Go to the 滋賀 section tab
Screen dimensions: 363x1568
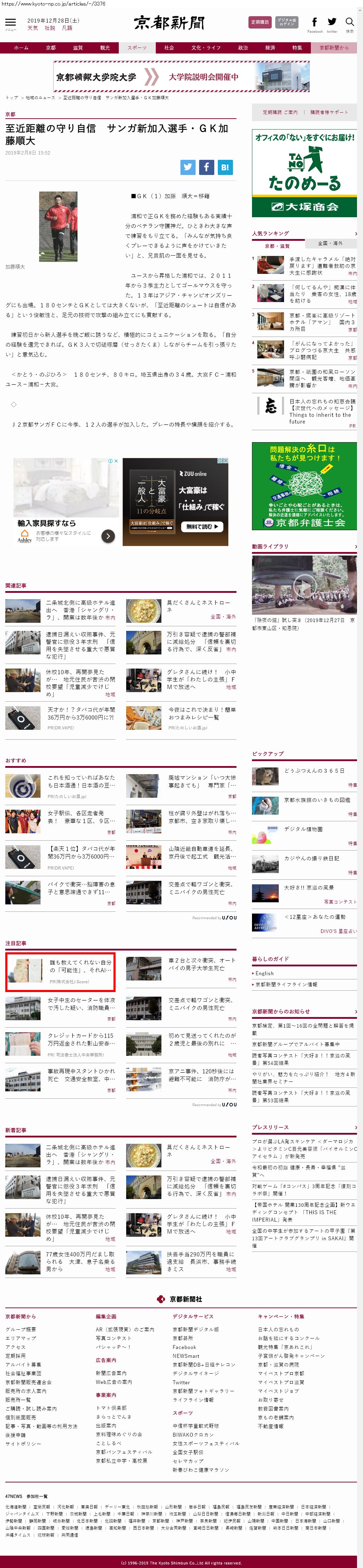tap(78, 48)
